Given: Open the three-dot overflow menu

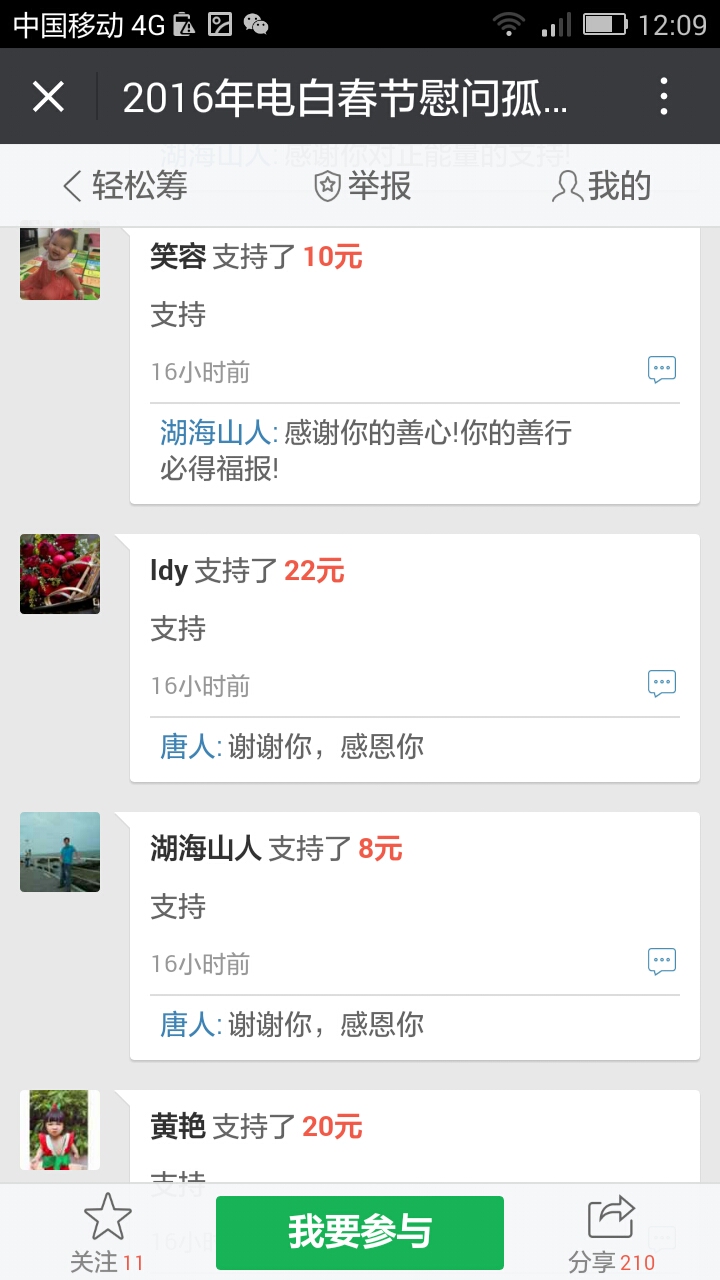Looking at the screenshot, I should (x=664, y=97).
